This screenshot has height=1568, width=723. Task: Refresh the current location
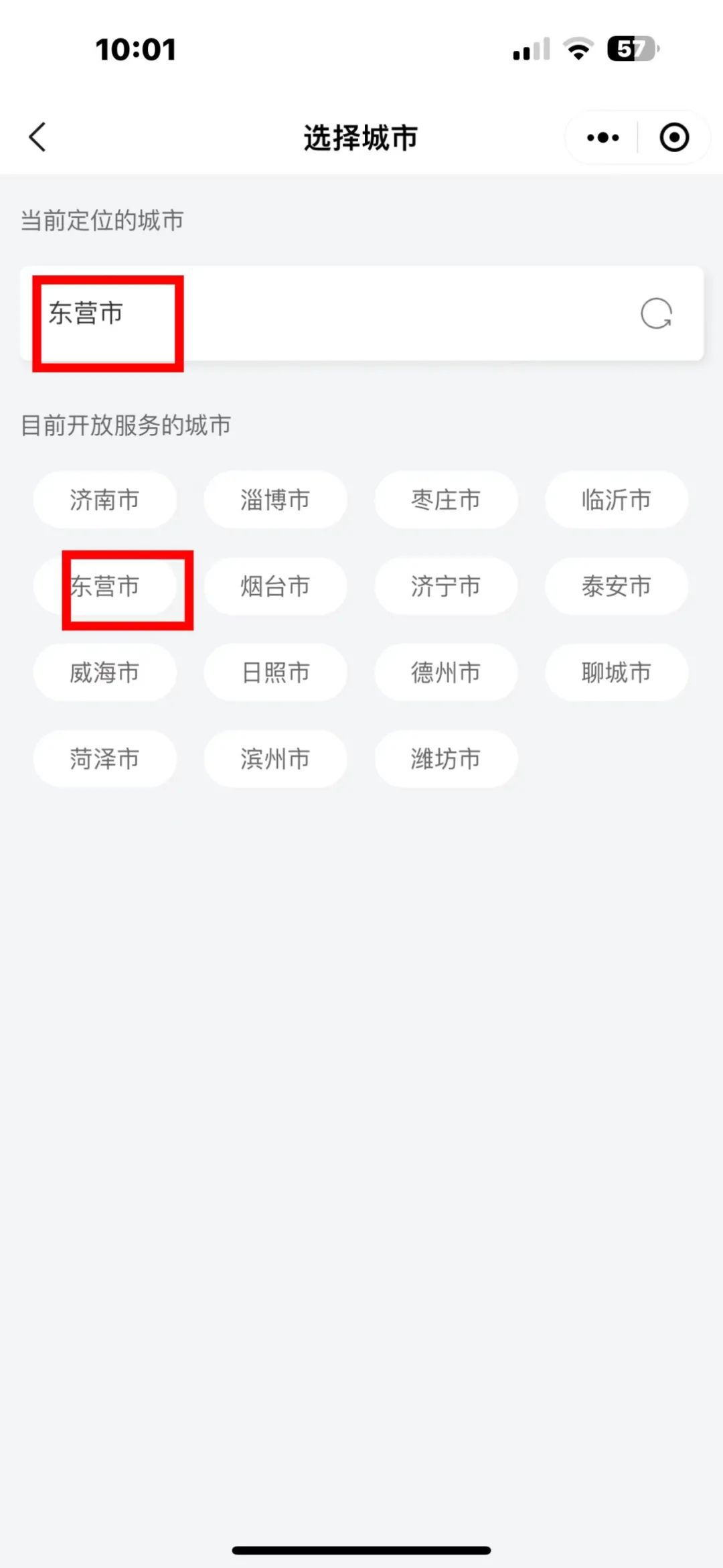tap(655, 313)
